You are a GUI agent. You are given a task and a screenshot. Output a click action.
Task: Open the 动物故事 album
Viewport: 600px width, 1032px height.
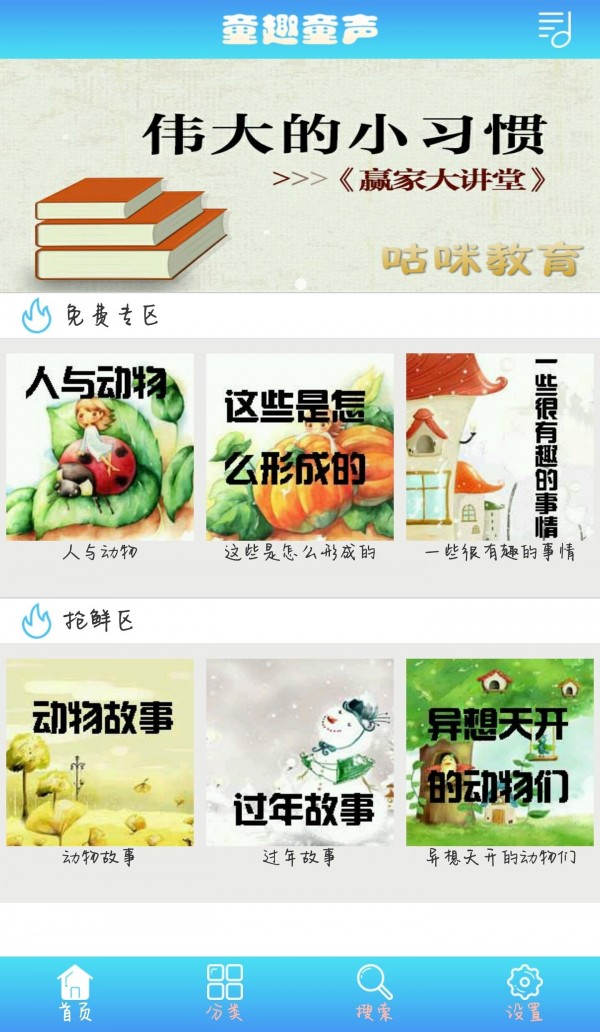coord(100,752)
